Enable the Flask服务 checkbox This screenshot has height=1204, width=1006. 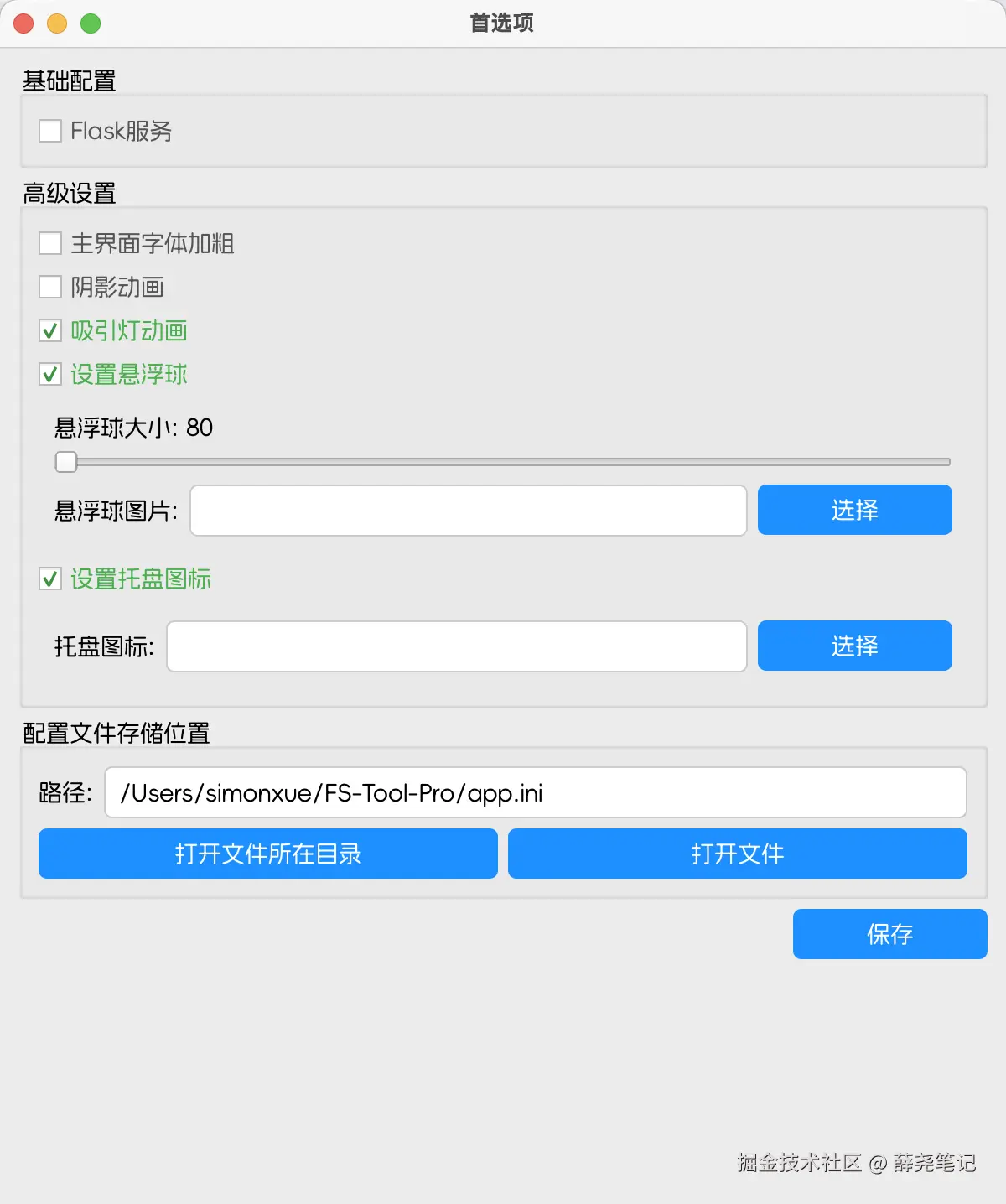[50, 131]
